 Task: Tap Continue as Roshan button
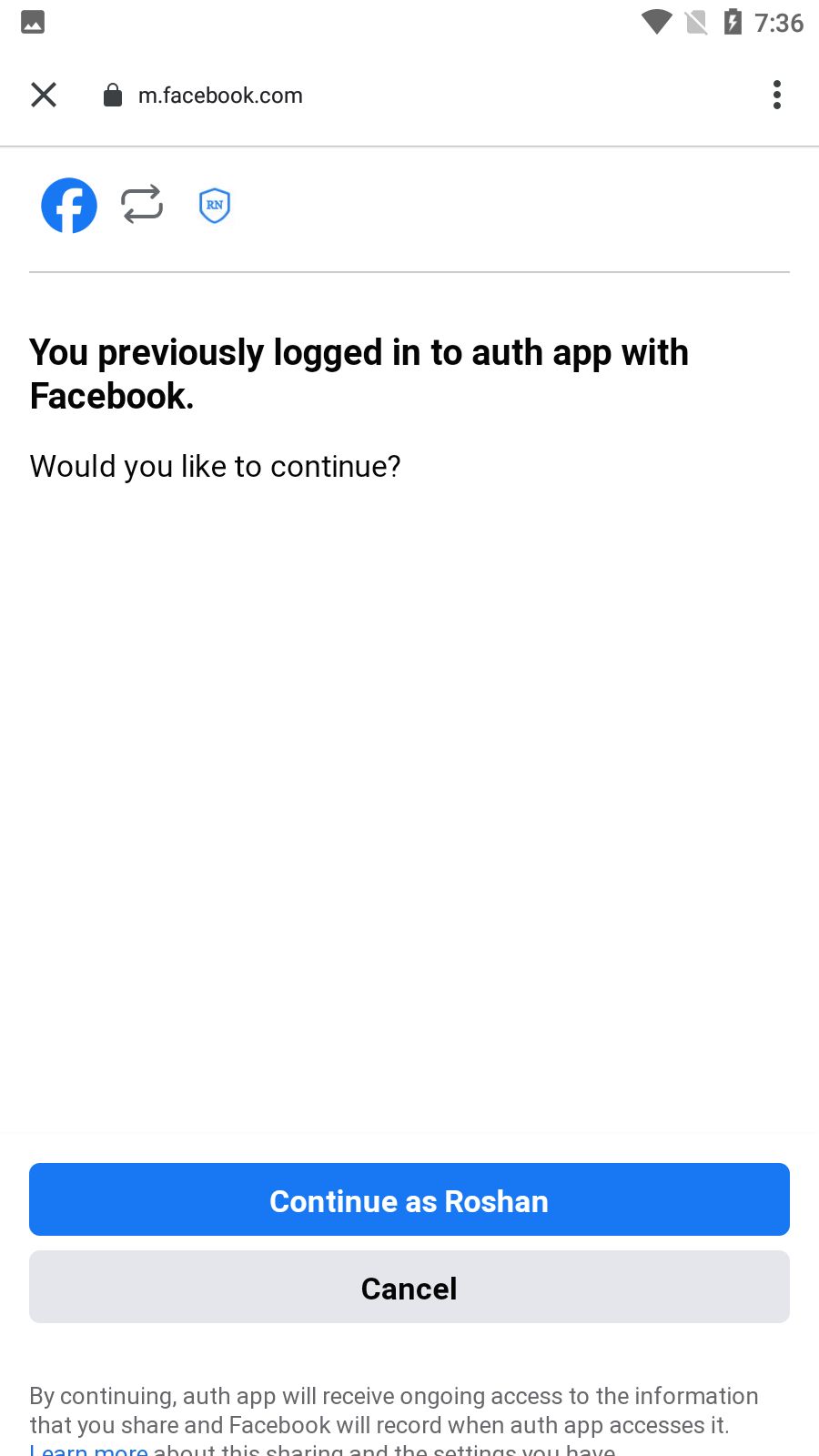pos(409,1199)
